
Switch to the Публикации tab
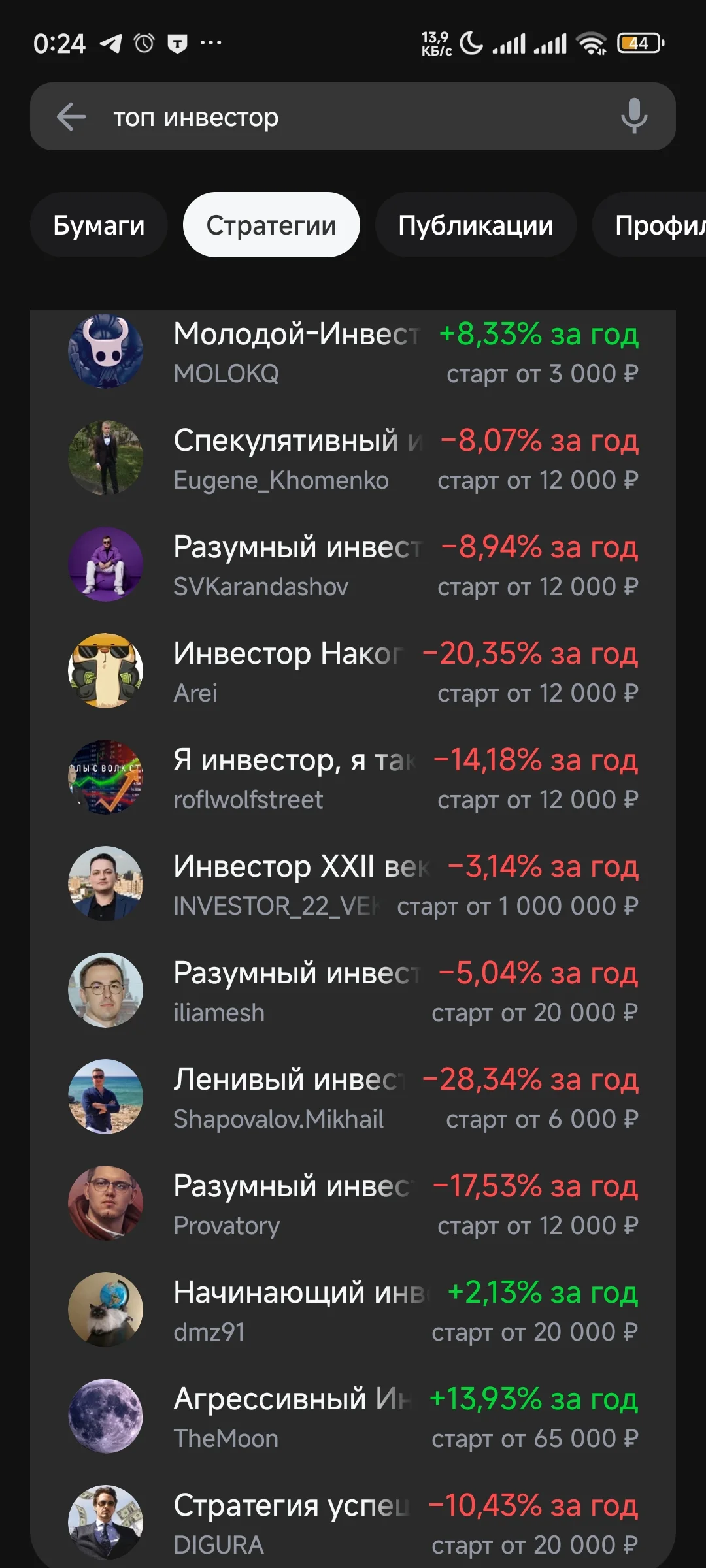tap(476, 225)
